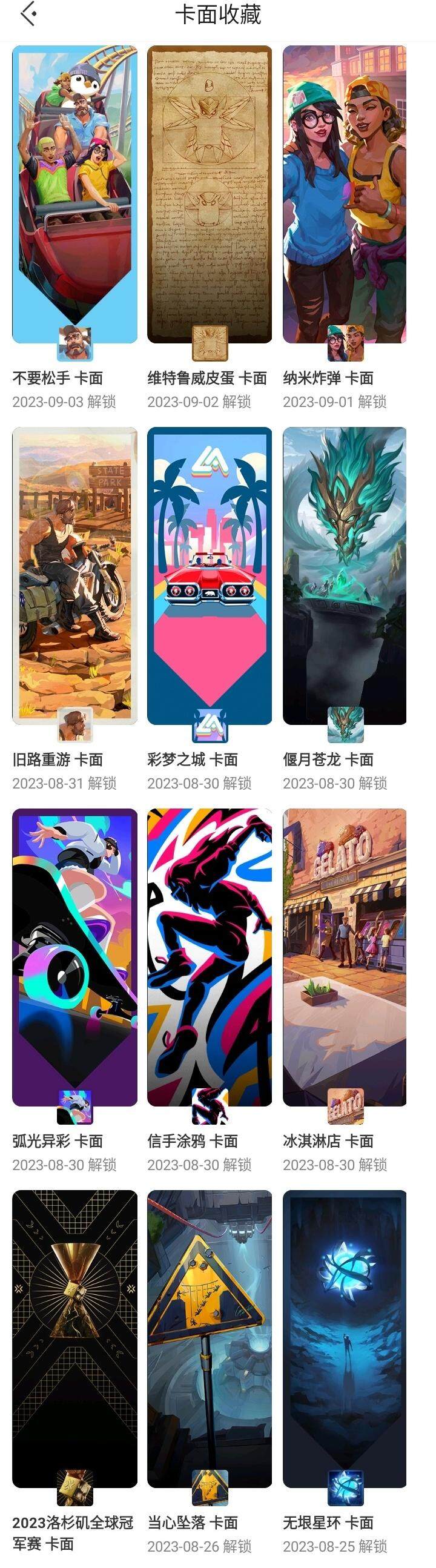Select the 2023洛杉矶全球冠军赛 card
Image resolution: width=436 pixels, height=1568 pixels.
click(74, 1339)
